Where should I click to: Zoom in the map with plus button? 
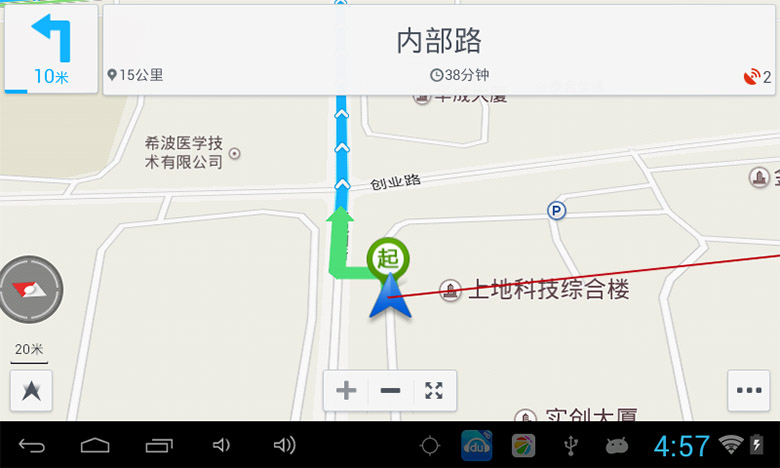click(347, 391)
